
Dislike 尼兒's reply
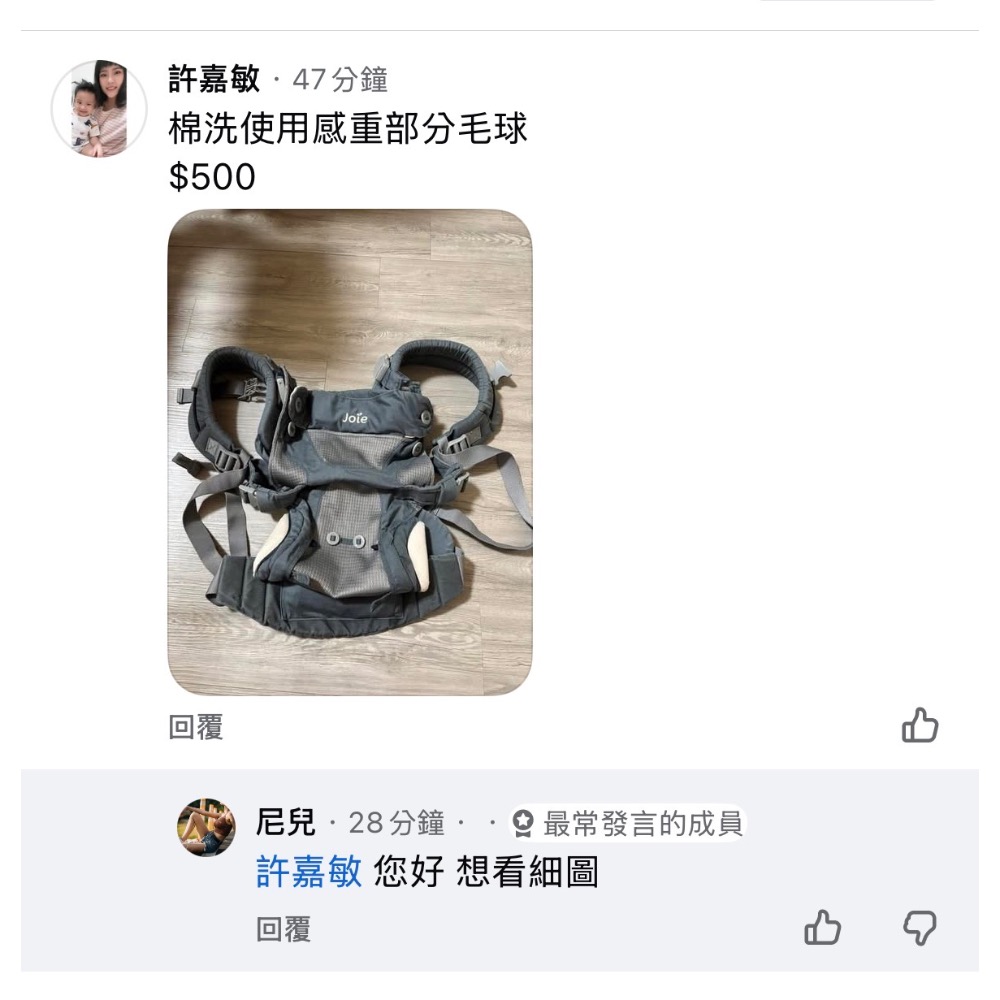pos(919,928)
